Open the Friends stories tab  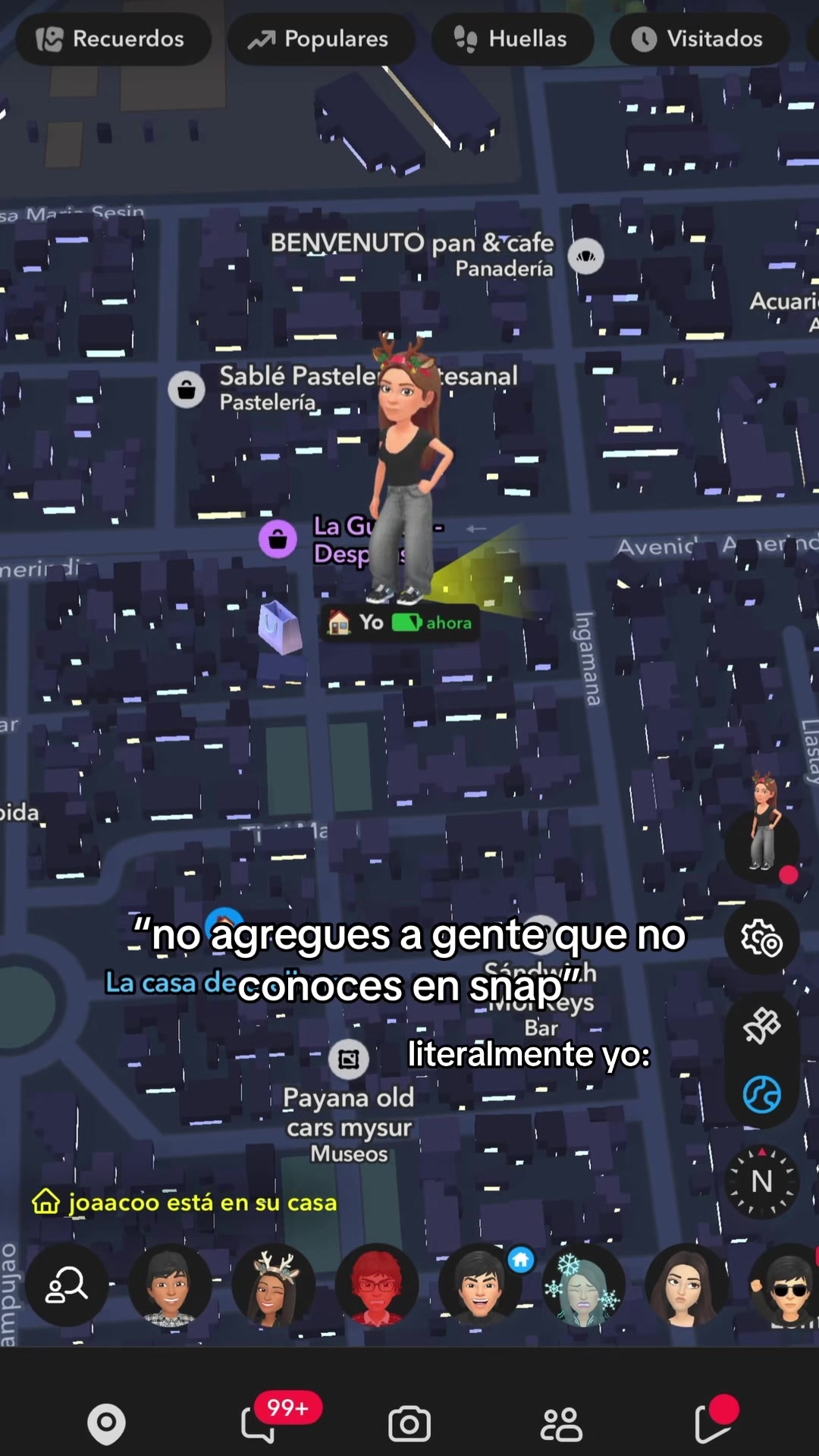[561, 1423]
